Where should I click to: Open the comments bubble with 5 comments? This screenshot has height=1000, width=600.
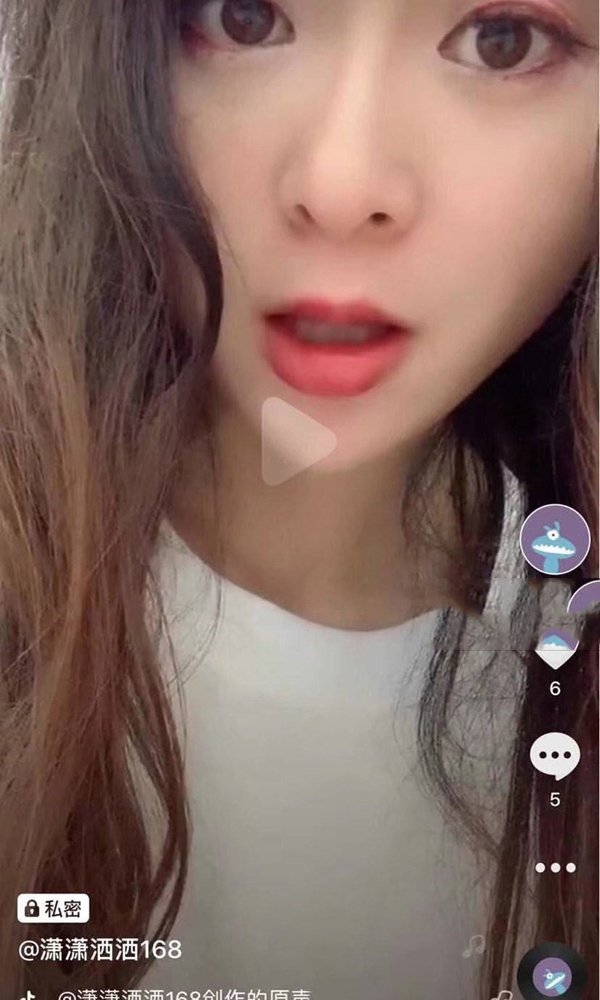click(x=555, y=756)
